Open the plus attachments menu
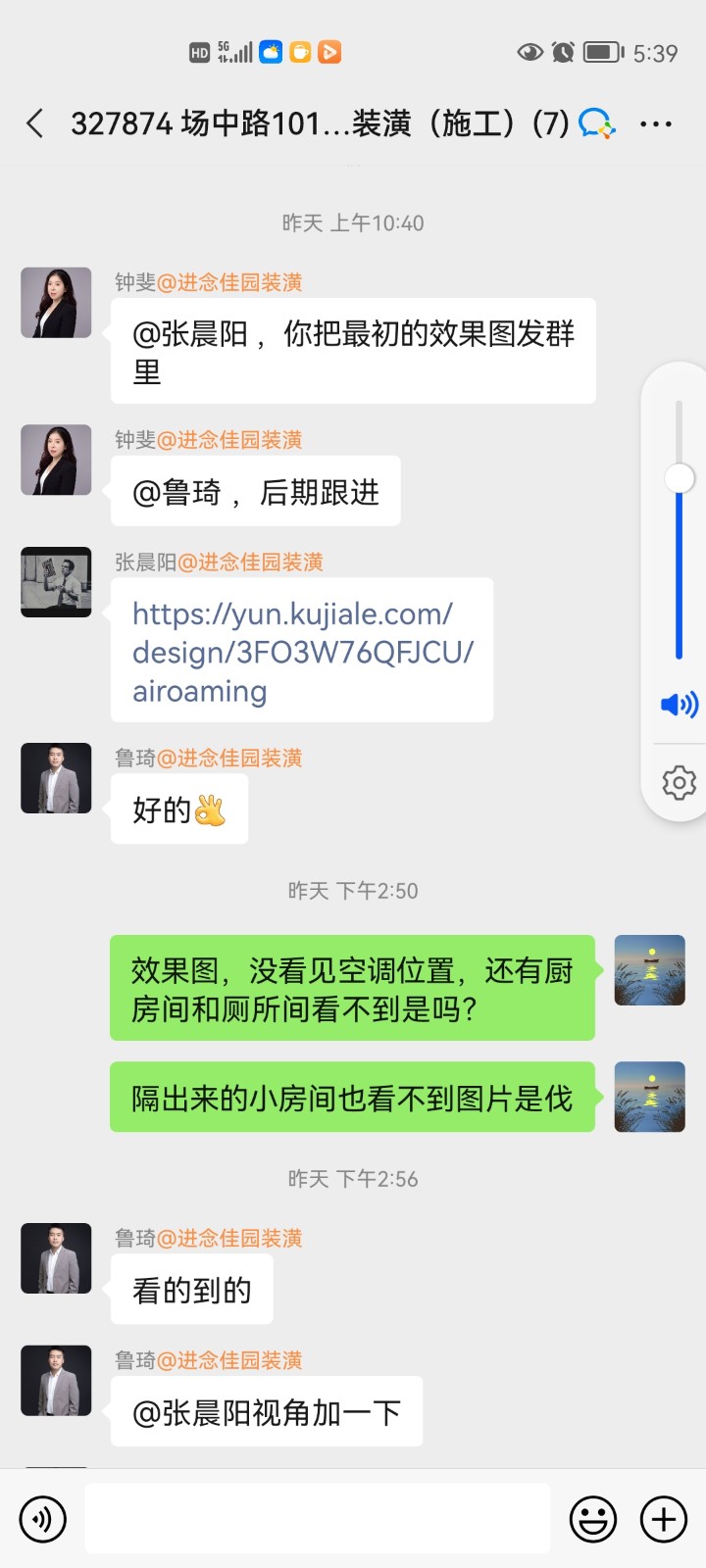Viewport: 706px width, 1568px height. coord(664,1519)
